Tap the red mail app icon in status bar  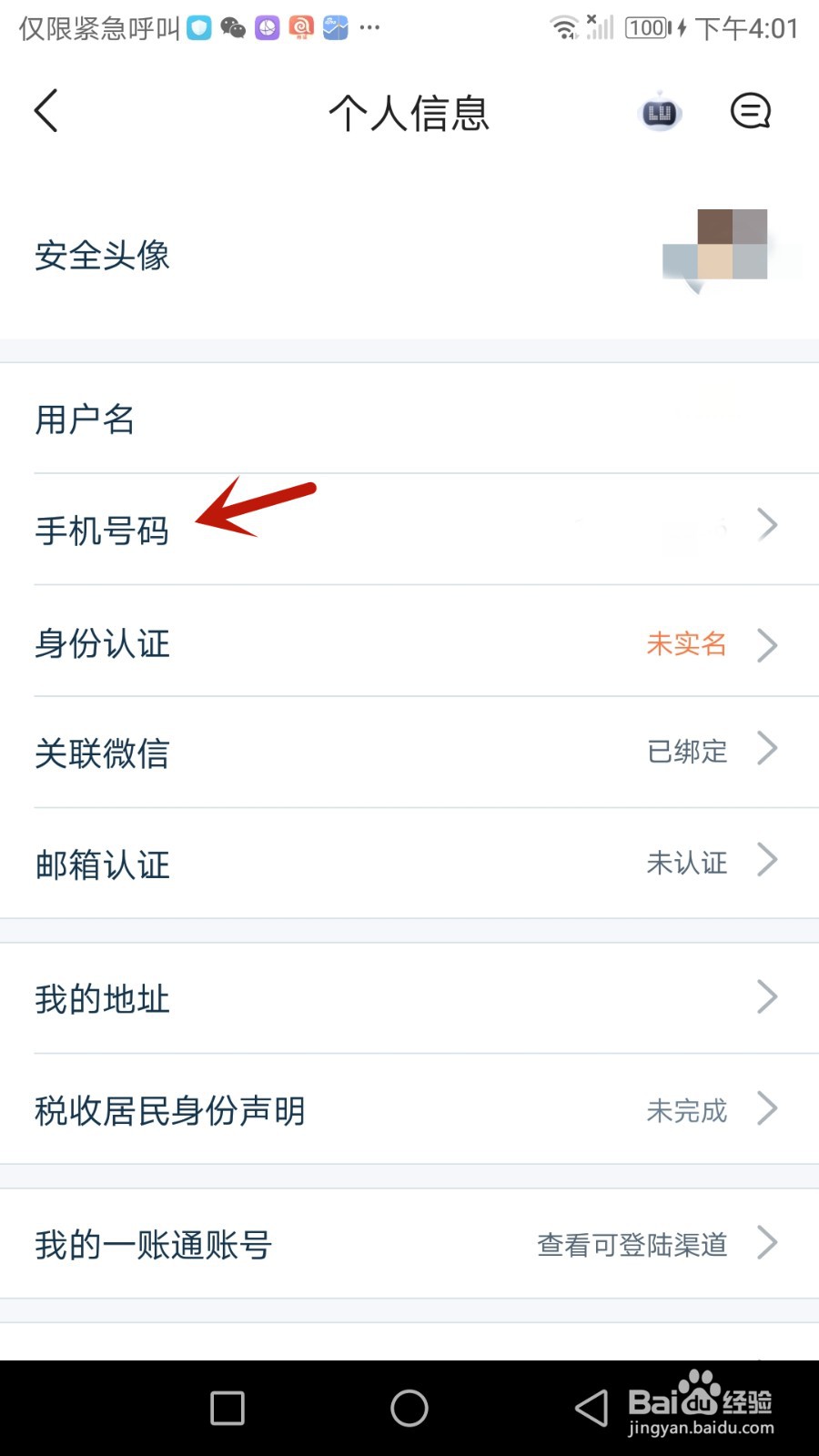301,27
